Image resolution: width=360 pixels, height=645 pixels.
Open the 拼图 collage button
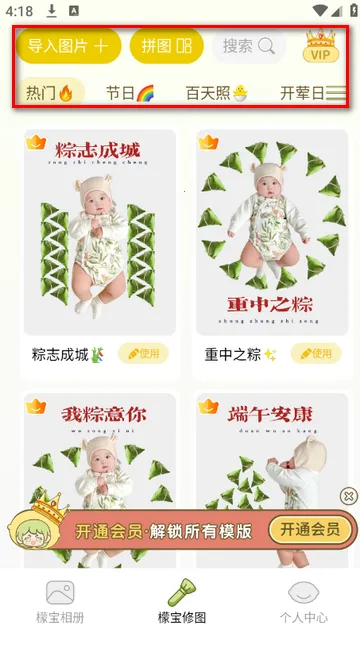tap(167, 46)
